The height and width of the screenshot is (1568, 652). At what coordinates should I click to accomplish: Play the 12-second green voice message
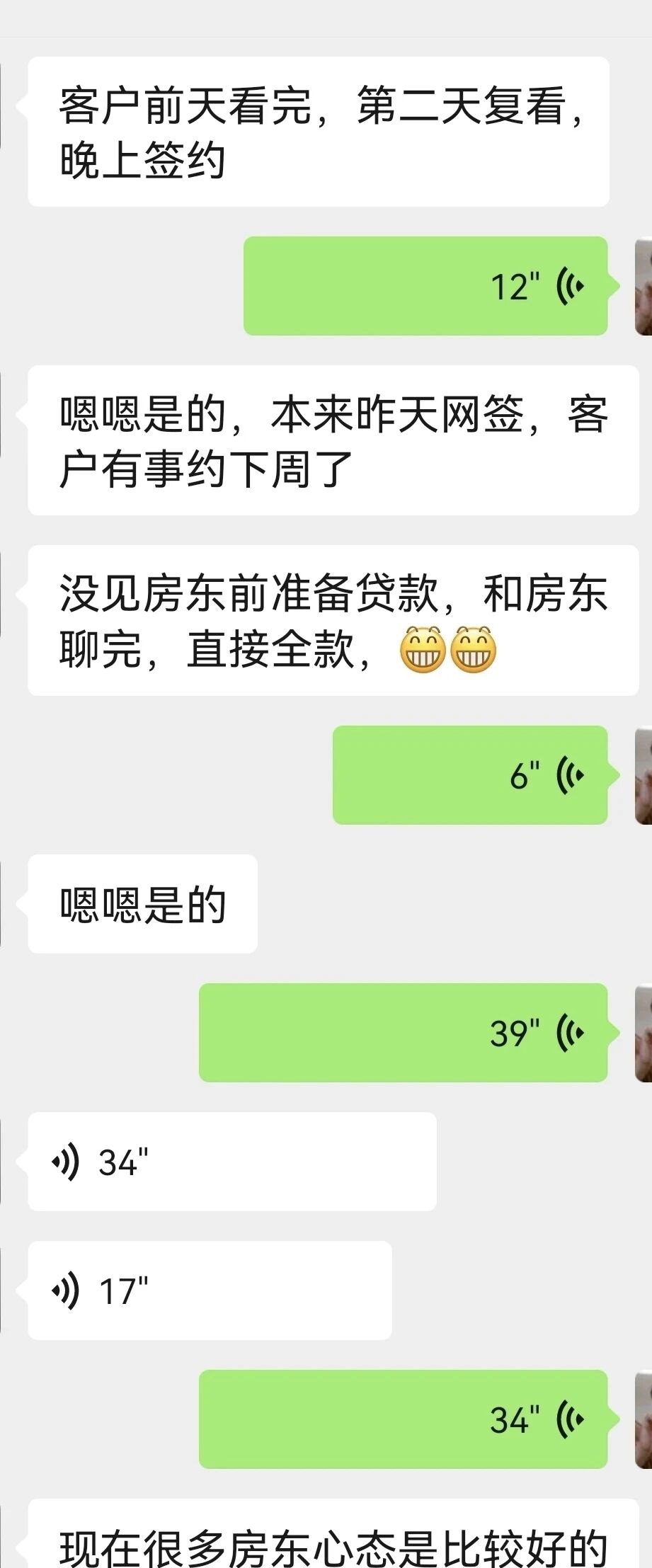425,286
